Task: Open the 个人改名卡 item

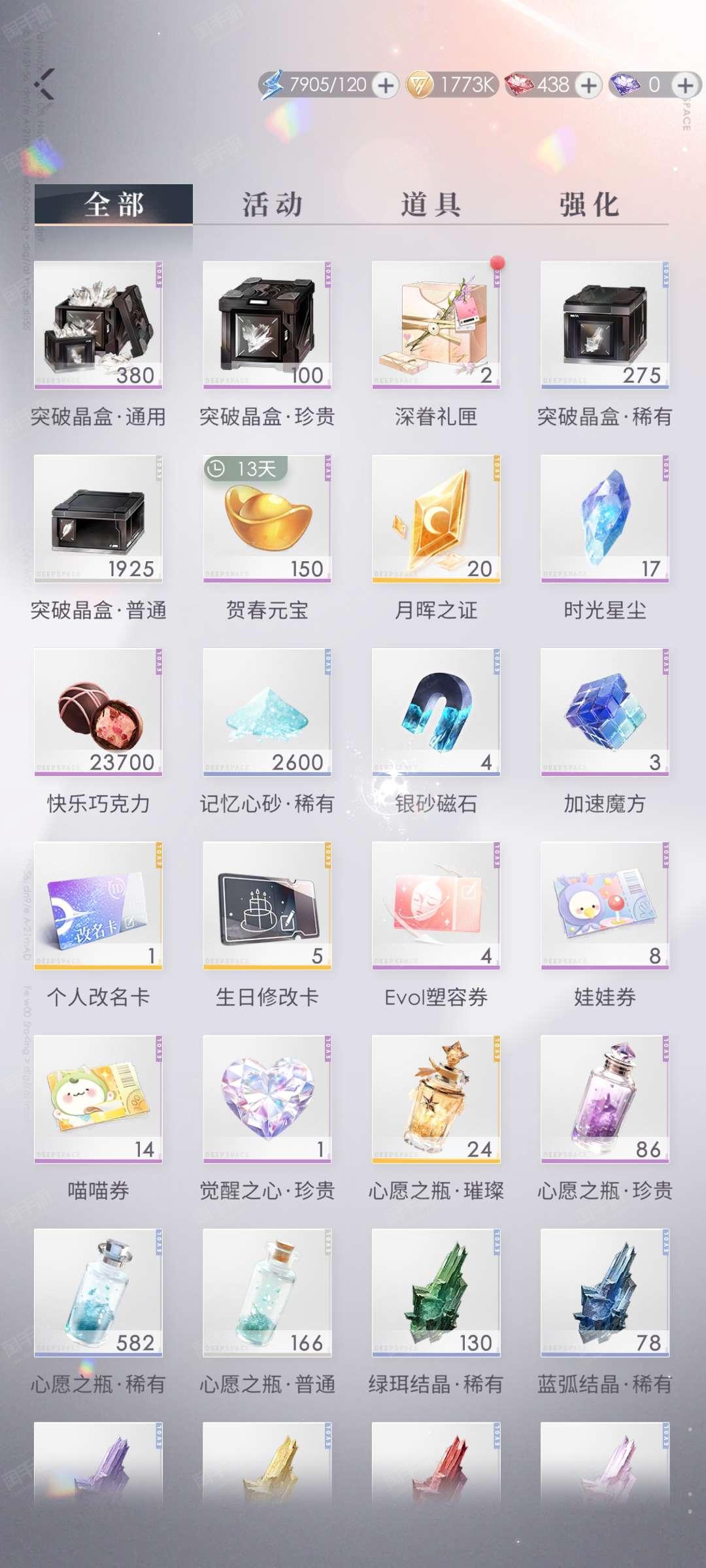Action: (98, 906)
